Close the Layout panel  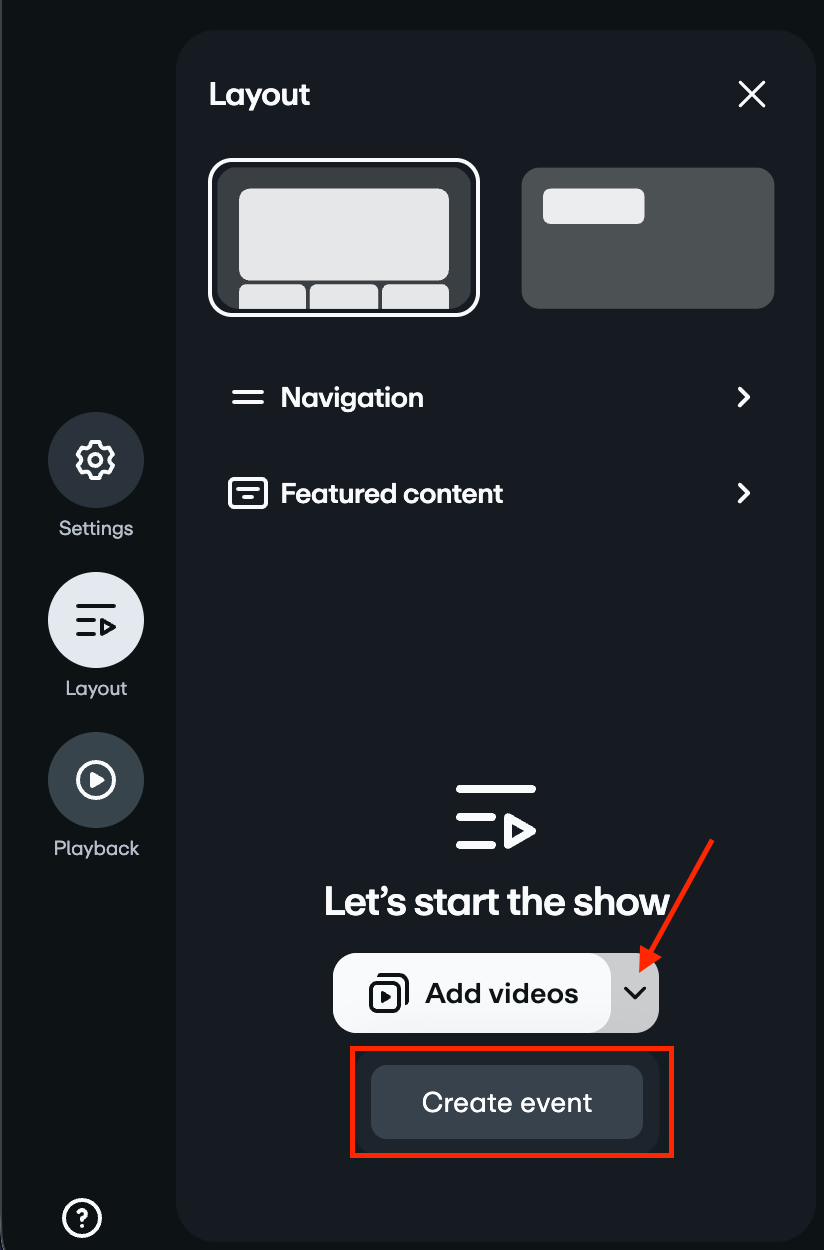coord(751,94)
